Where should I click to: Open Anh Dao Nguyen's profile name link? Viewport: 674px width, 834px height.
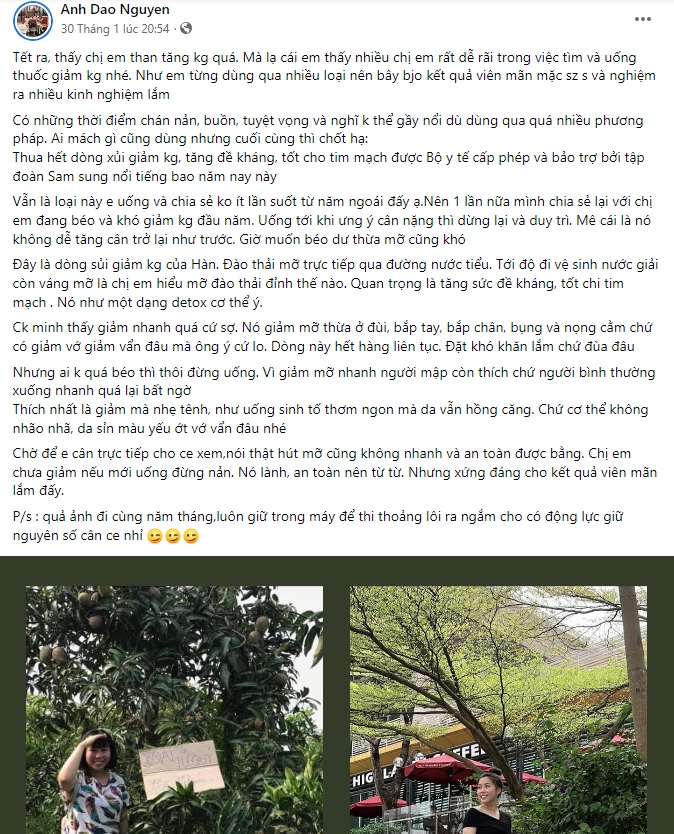pos(115,10)
